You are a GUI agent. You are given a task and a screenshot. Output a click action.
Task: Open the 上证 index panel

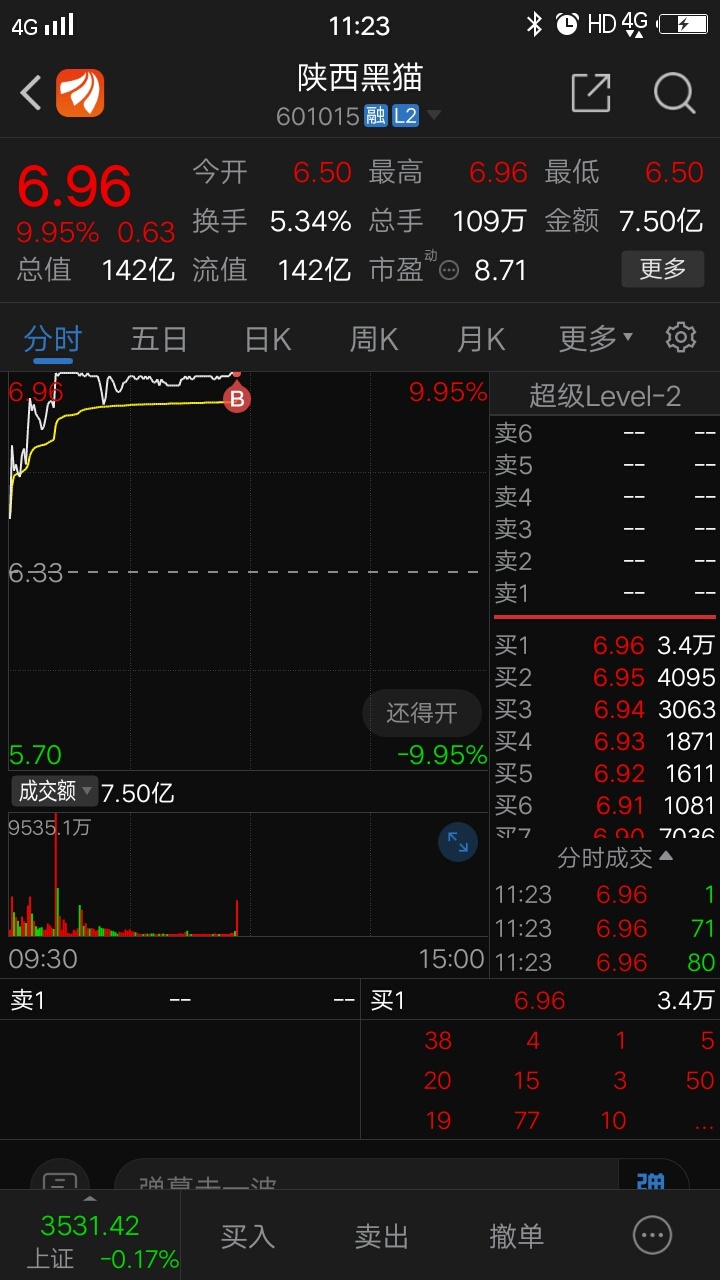click(90, 1238)
